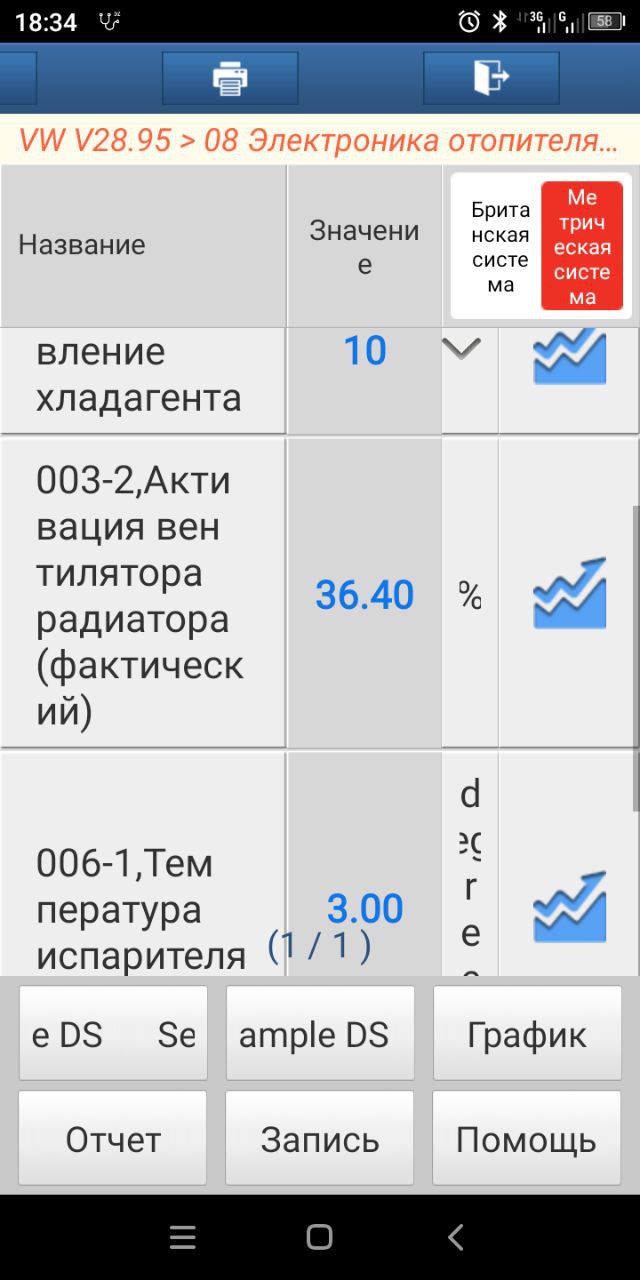Tap the 'e DS Se' button
Image resolution: width=640 pixels, height=1280 pixels.
113,1034
